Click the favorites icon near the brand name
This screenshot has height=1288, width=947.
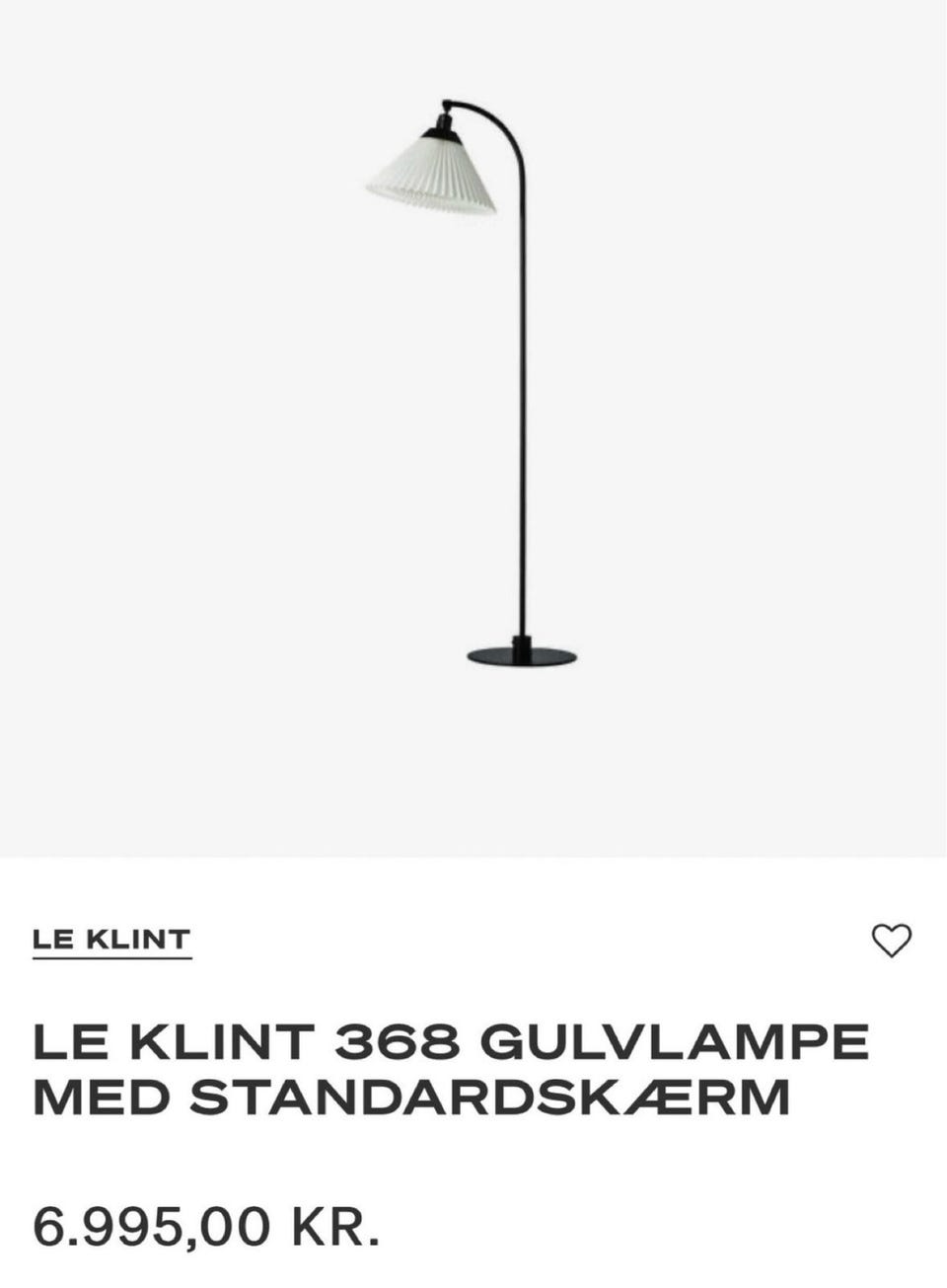click(891, 941)
